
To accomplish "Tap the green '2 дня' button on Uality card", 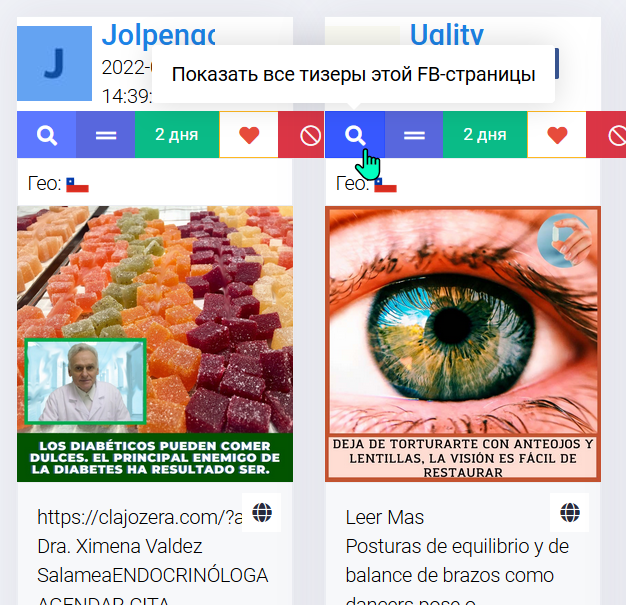I will [x=484, y=135].
